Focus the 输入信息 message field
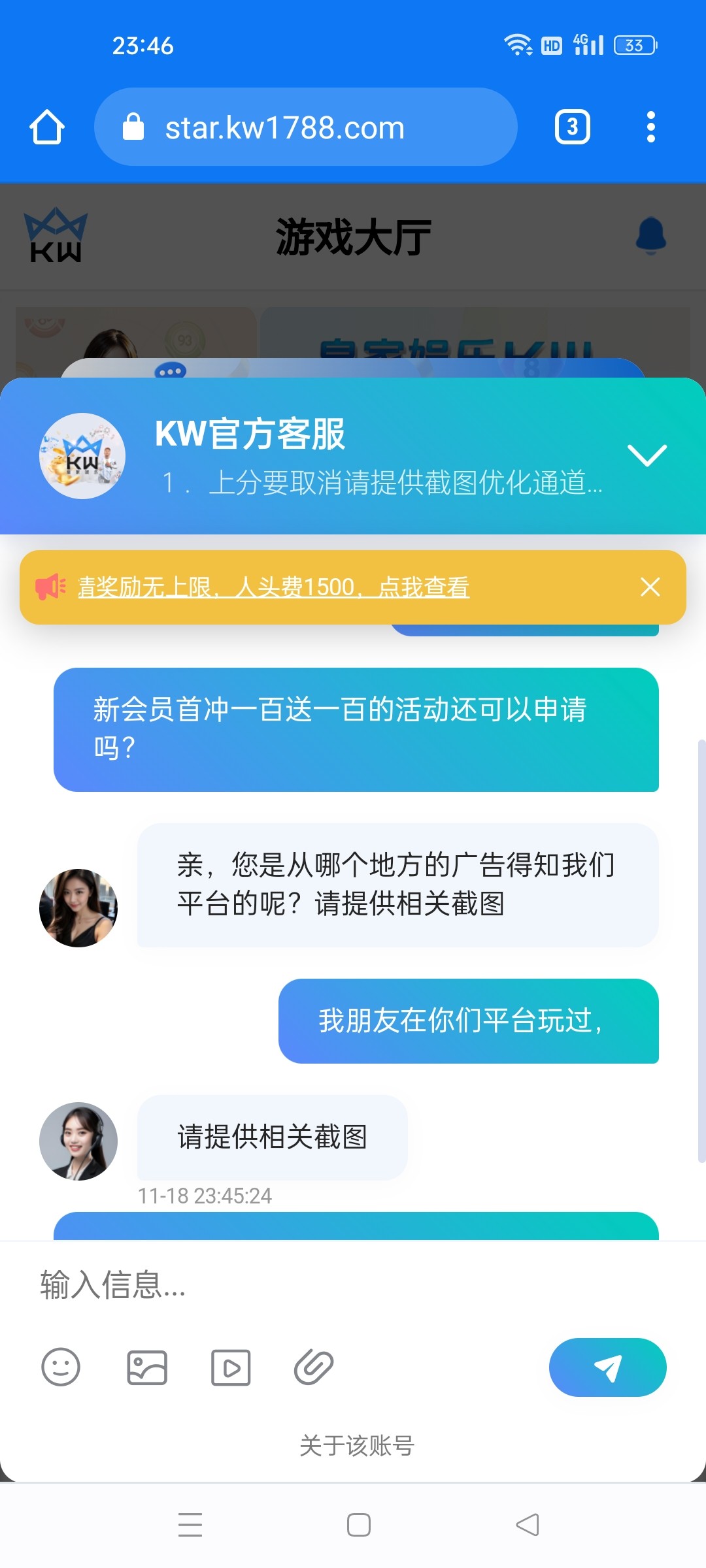Screen dimensions: 706x1568 click(327, 1284)
